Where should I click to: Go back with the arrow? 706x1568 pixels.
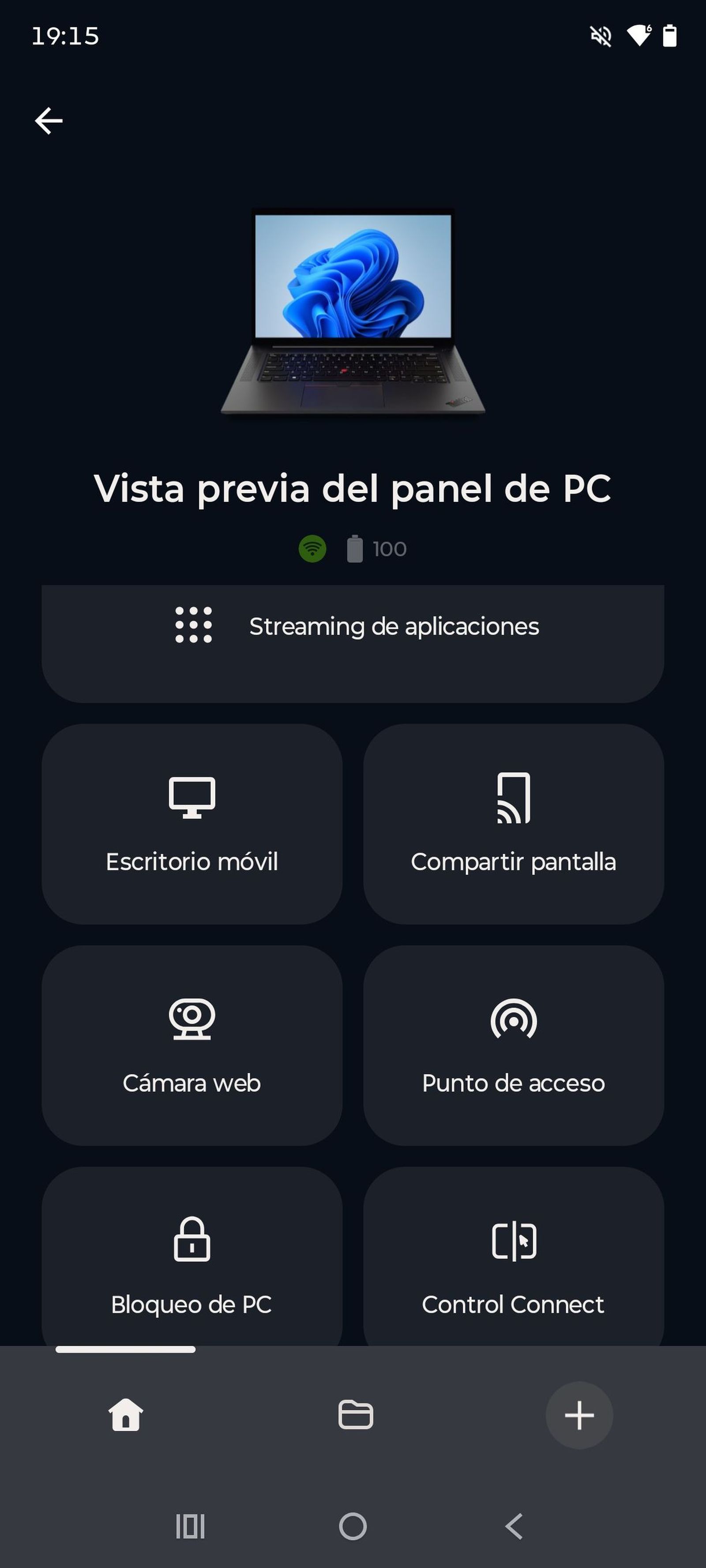click(x=49, y=120)
